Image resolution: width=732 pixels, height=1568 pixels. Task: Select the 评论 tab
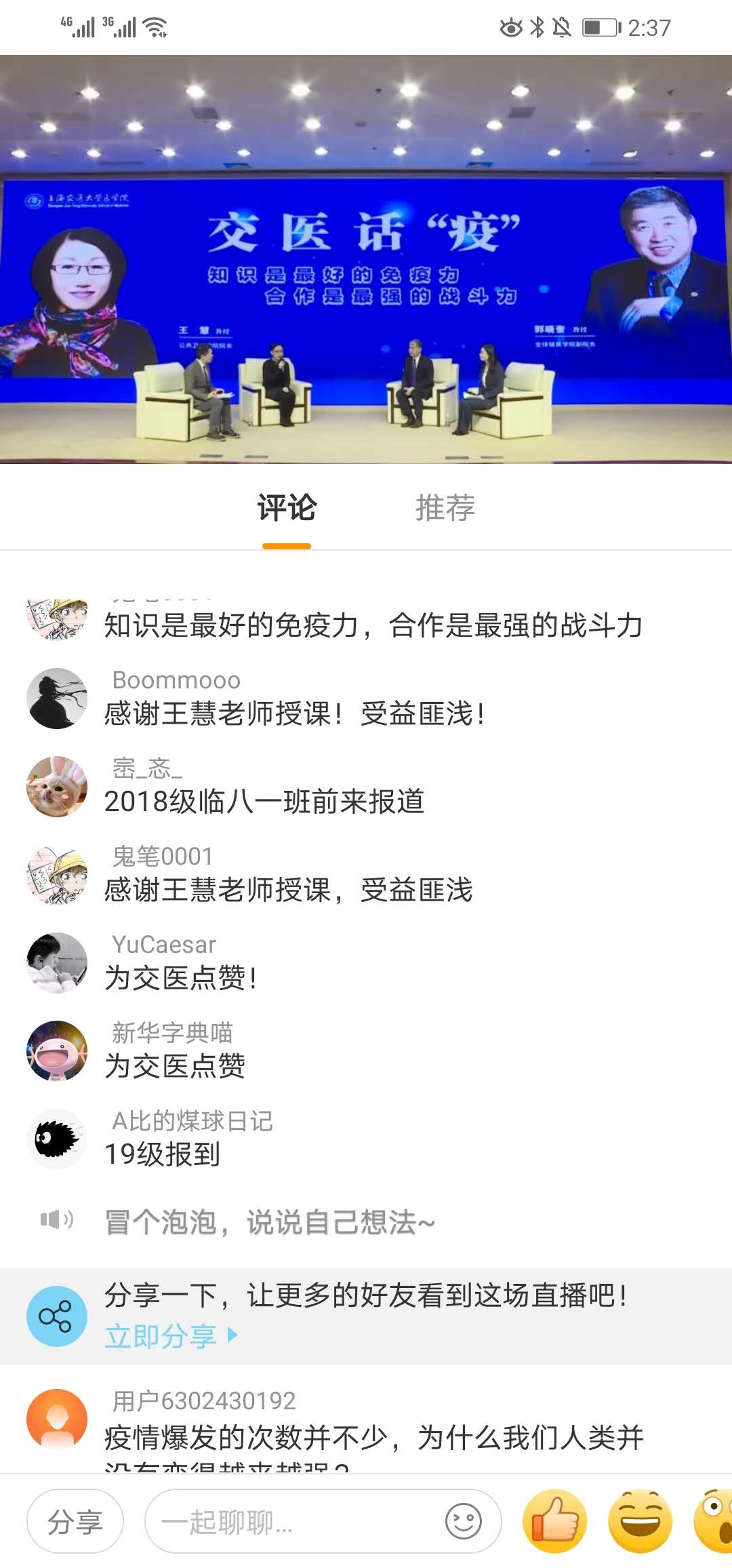click(x=287, y=508)
